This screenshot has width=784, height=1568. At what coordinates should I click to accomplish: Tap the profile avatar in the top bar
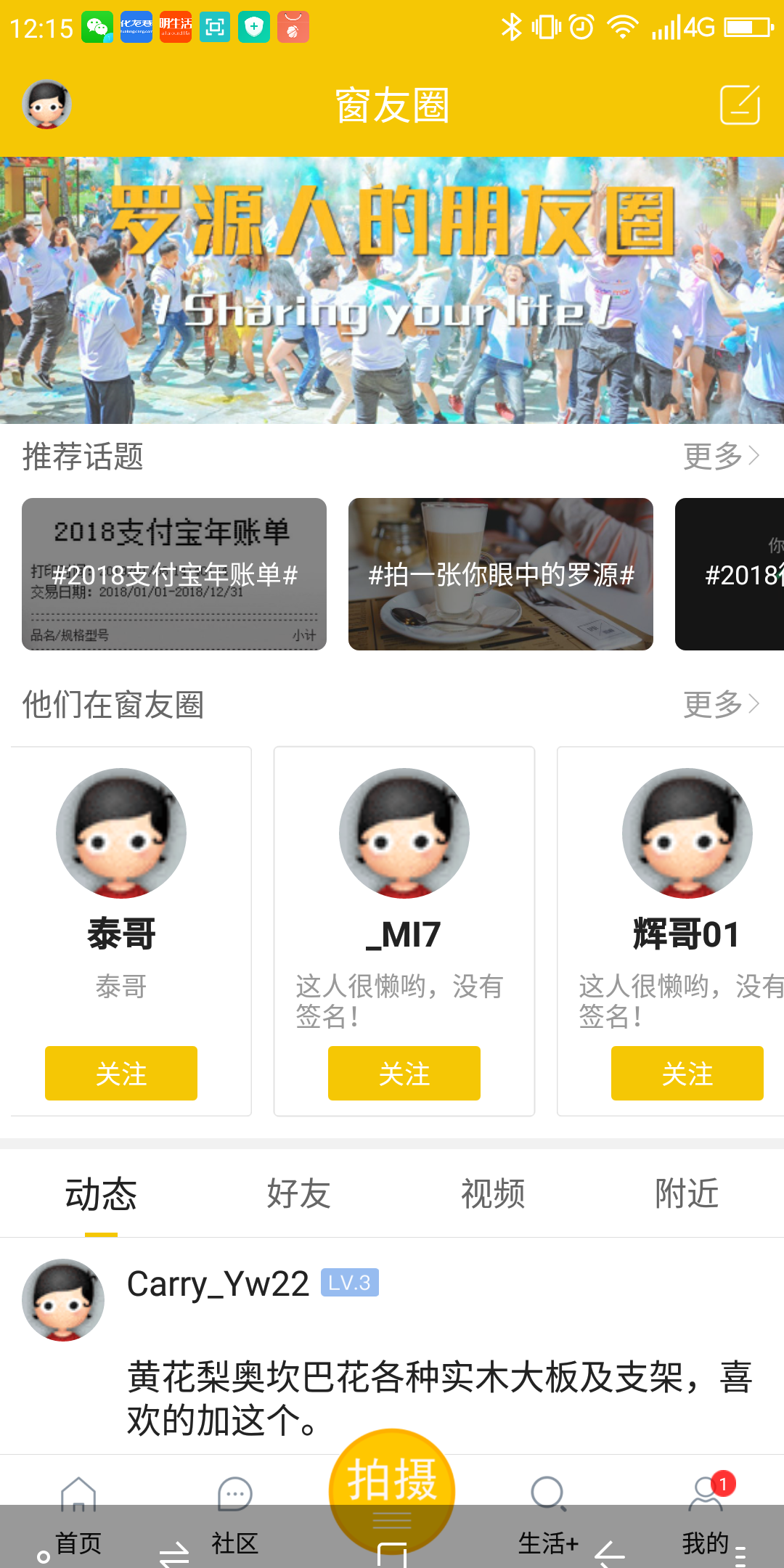click(x=45, y=104)
